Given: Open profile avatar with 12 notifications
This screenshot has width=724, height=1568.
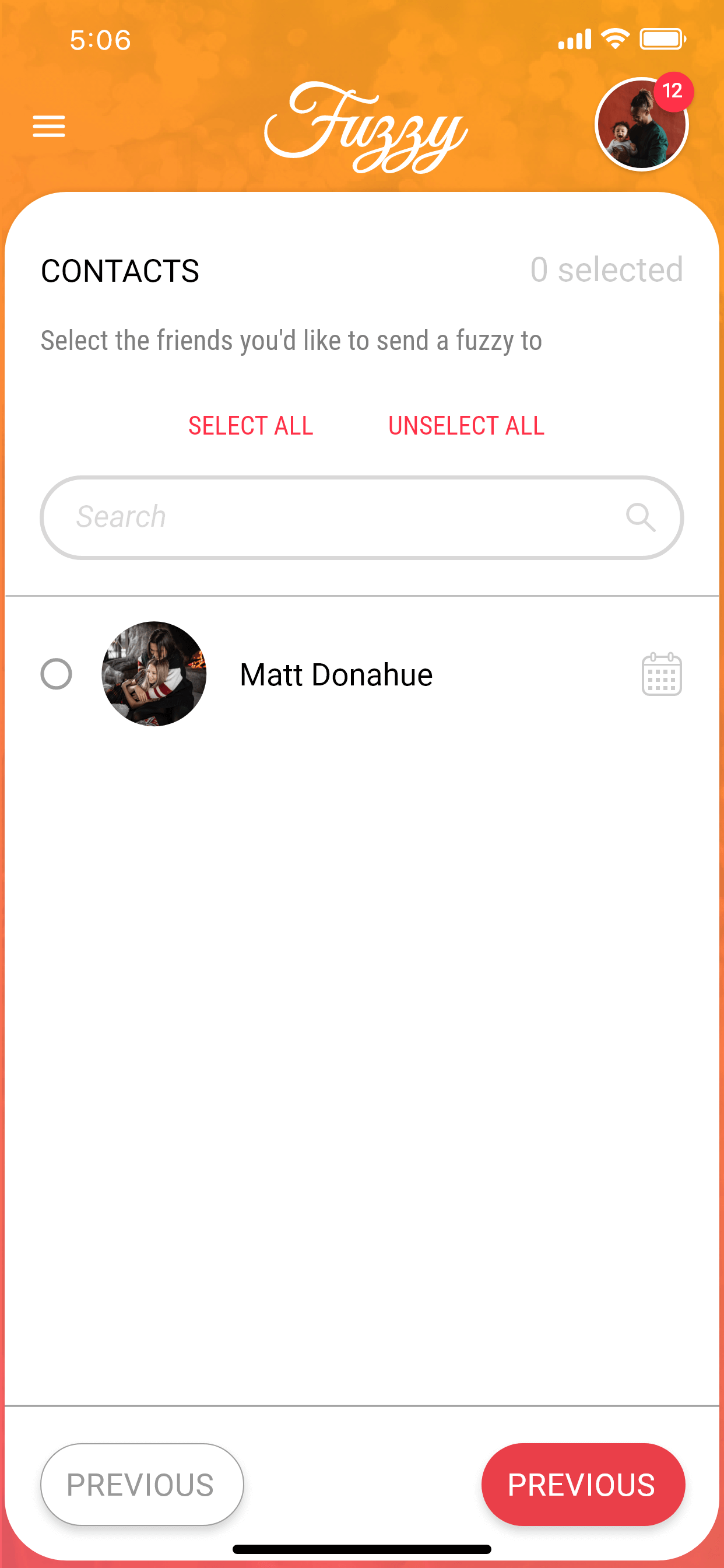Looking at the screenshot, I should (641, 125).
